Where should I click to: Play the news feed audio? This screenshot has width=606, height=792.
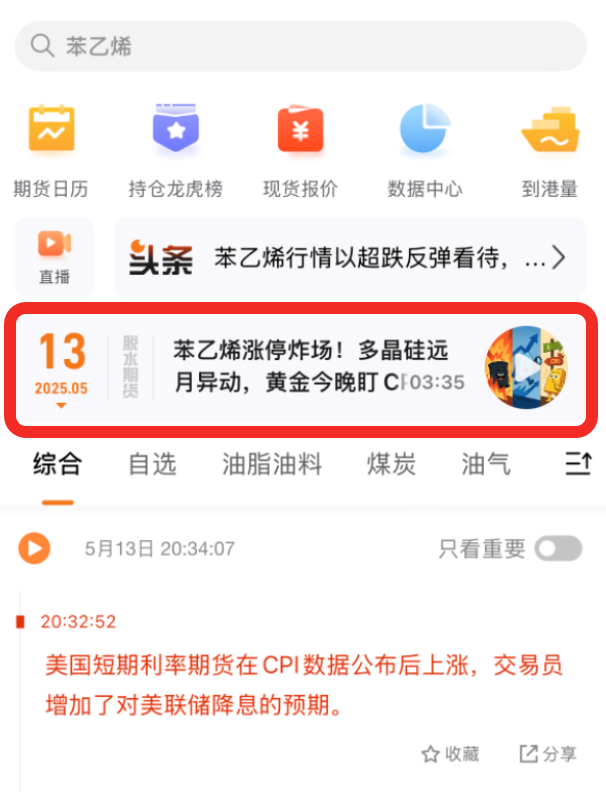click(34, 548)
